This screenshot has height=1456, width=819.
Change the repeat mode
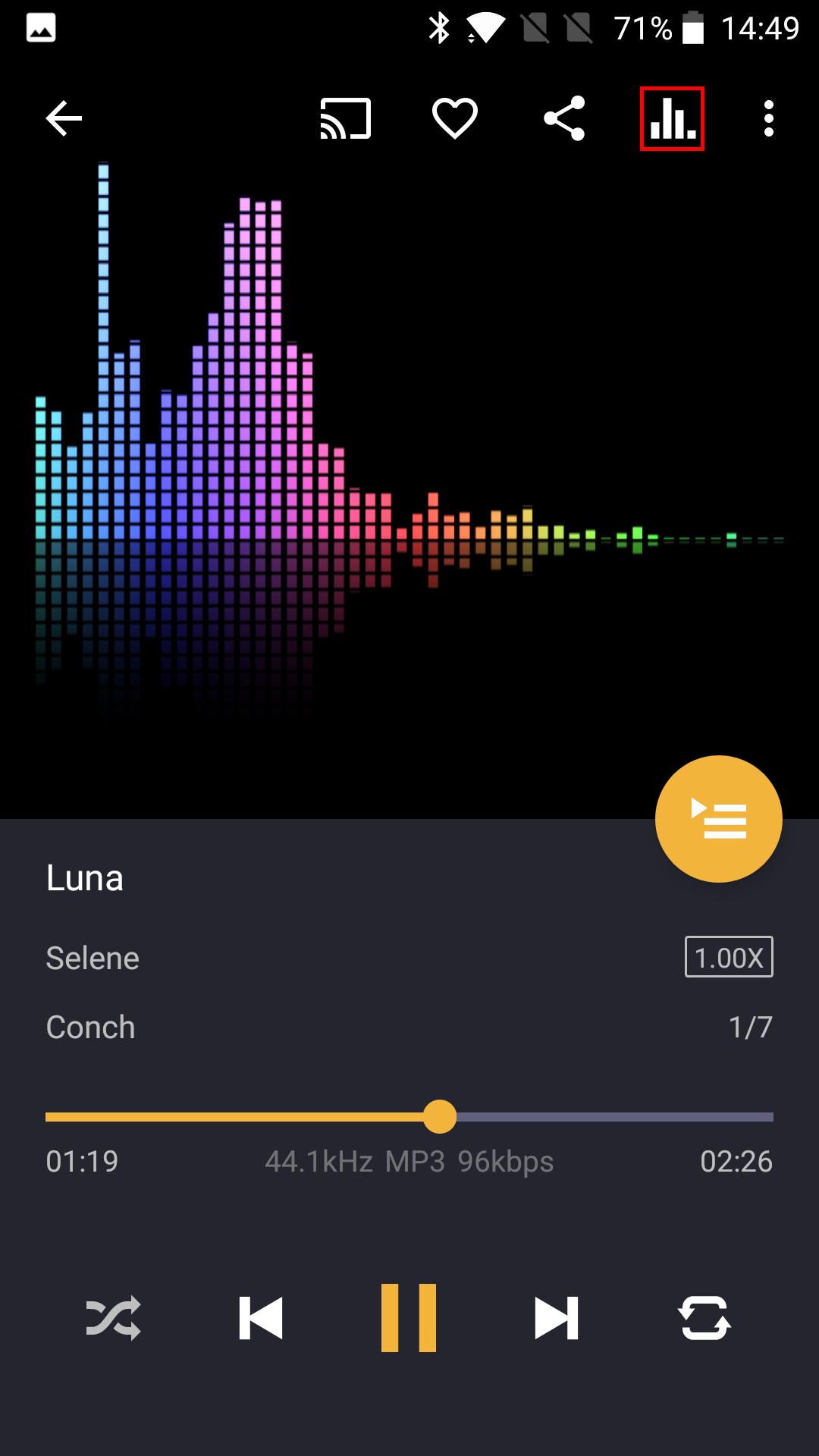(x=704, y=1318)
